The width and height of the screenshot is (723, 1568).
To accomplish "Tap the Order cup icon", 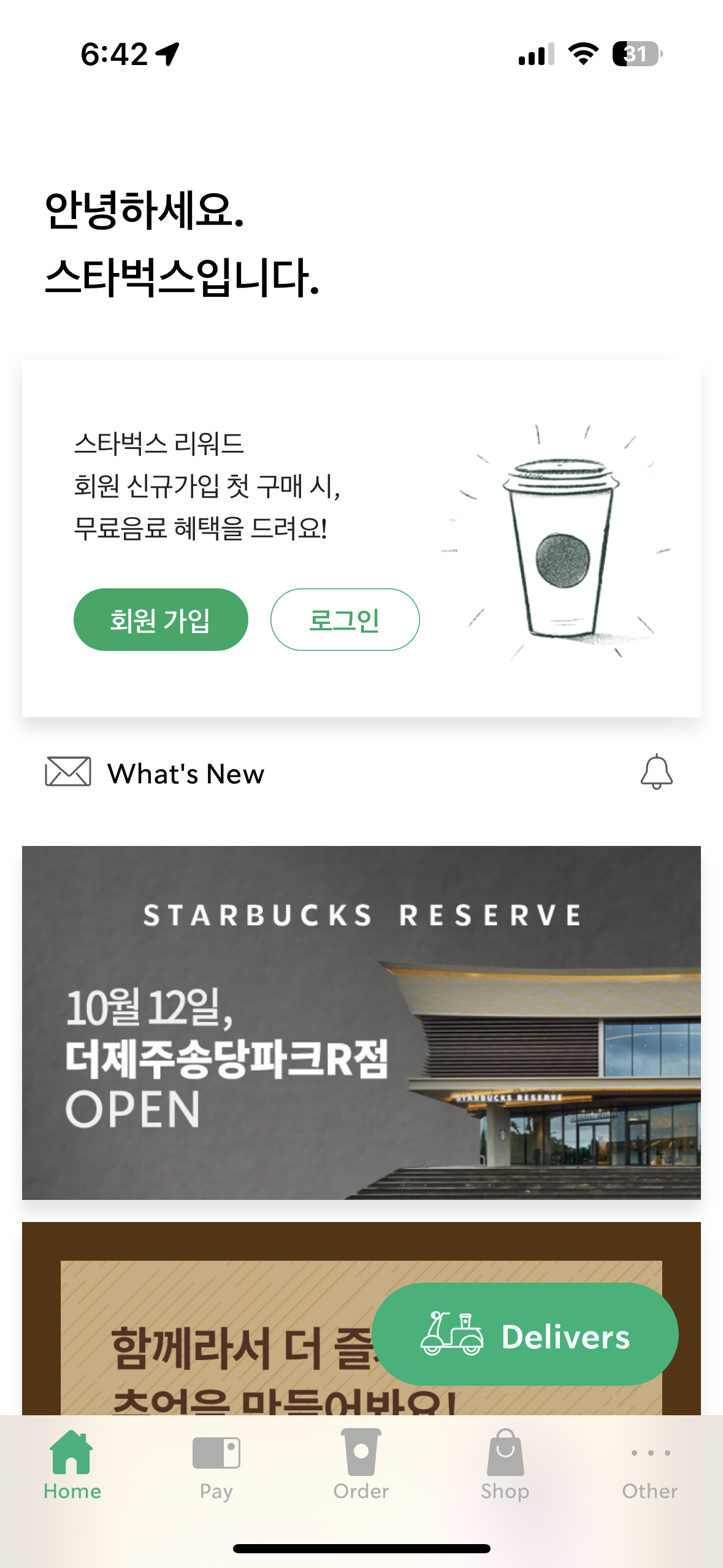I will click(361, 1454).
